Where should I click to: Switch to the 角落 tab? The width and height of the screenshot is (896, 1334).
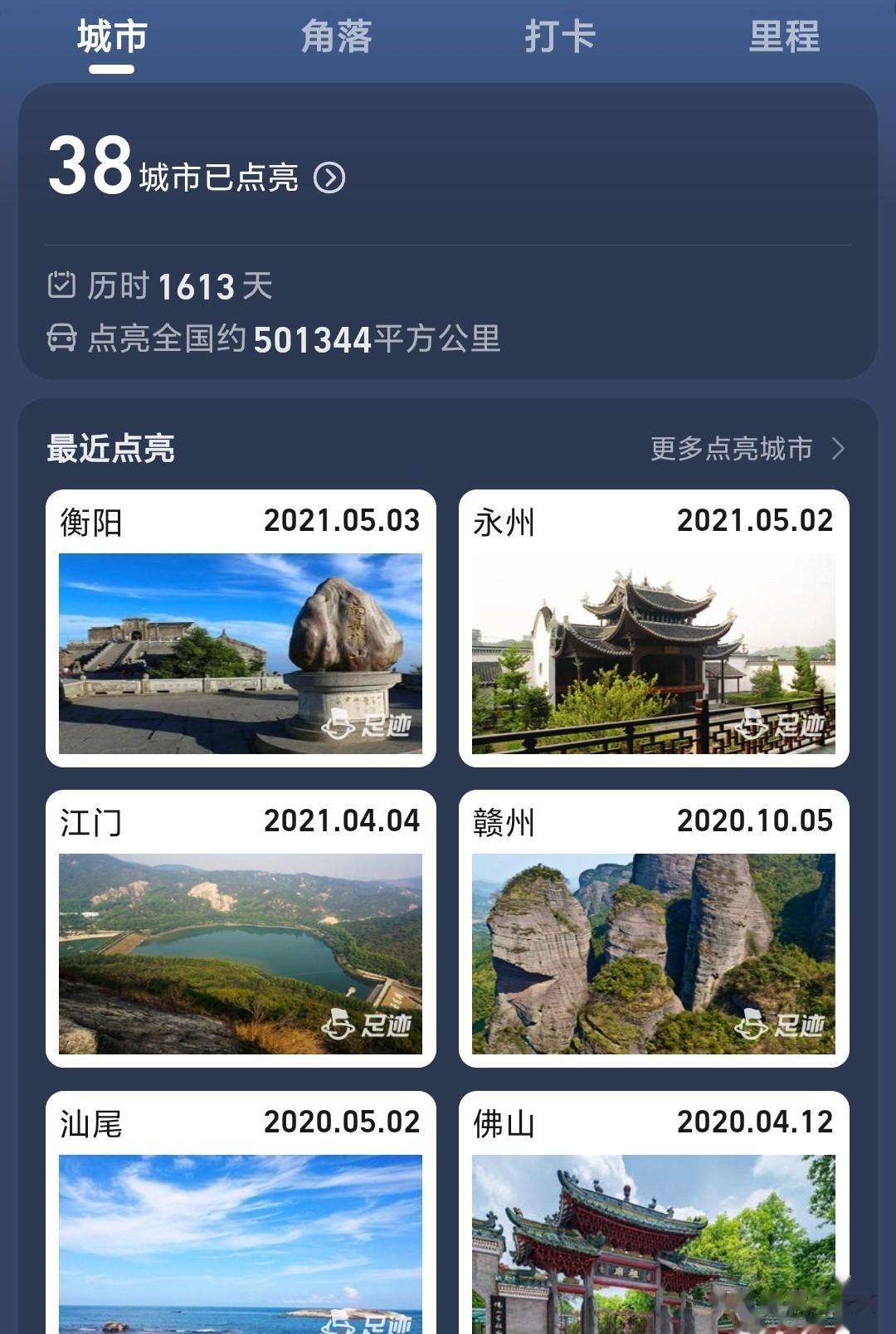pos(336,37)
